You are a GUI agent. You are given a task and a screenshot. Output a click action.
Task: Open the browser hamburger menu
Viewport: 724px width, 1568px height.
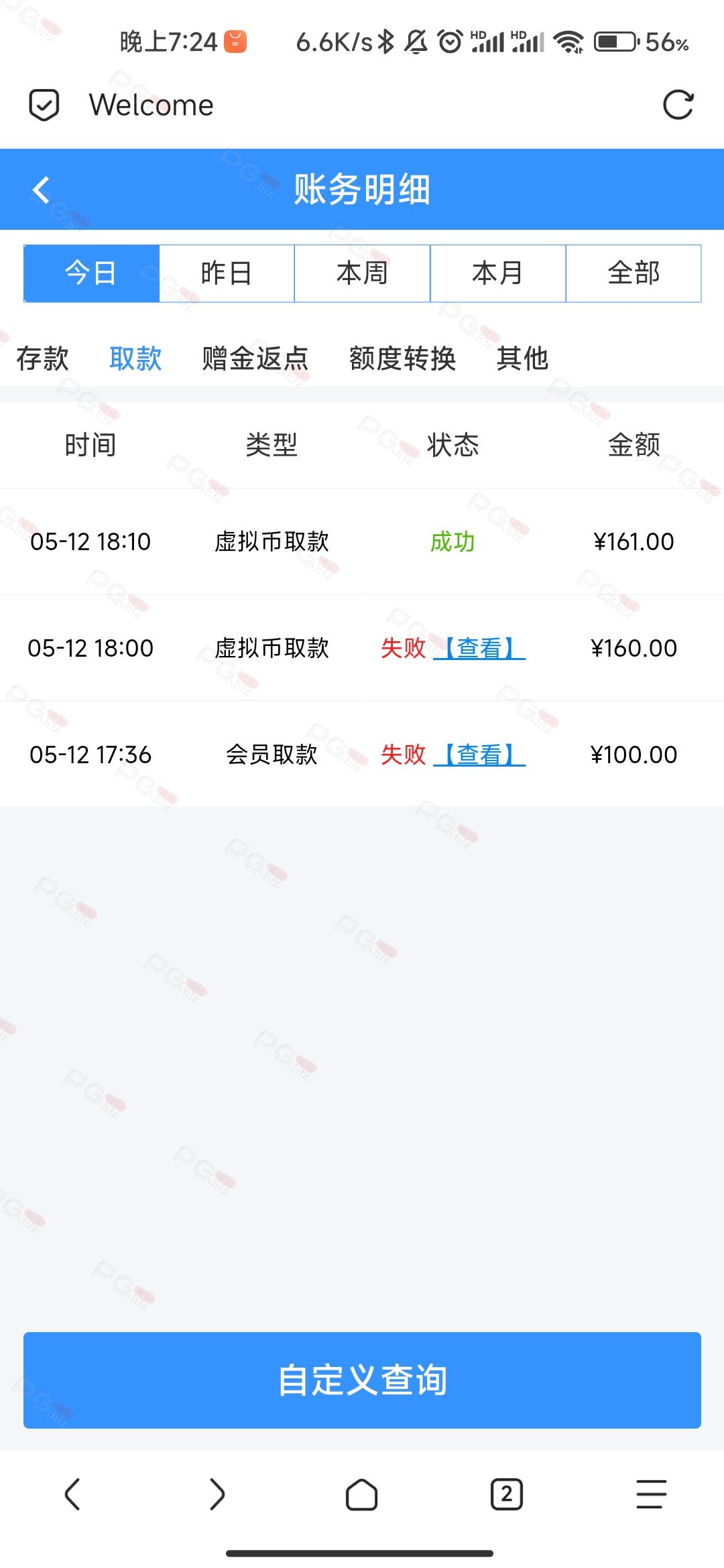(651, 1494)
